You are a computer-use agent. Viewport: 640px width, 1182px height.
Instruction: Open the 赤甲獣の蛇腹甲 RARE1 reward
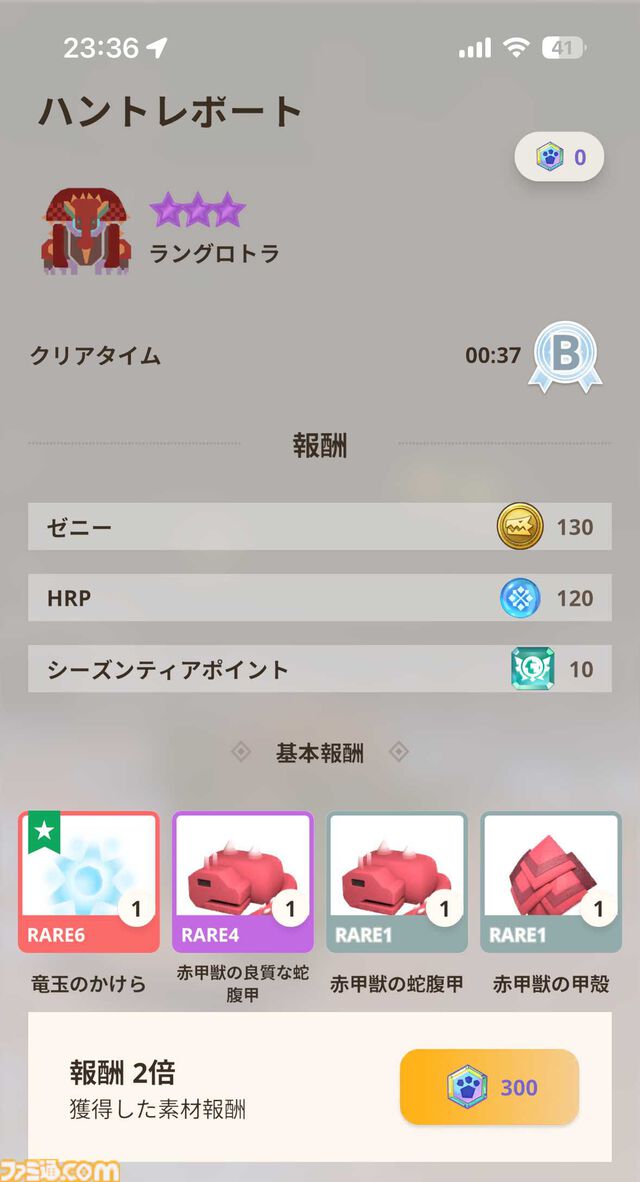point(397,881)
